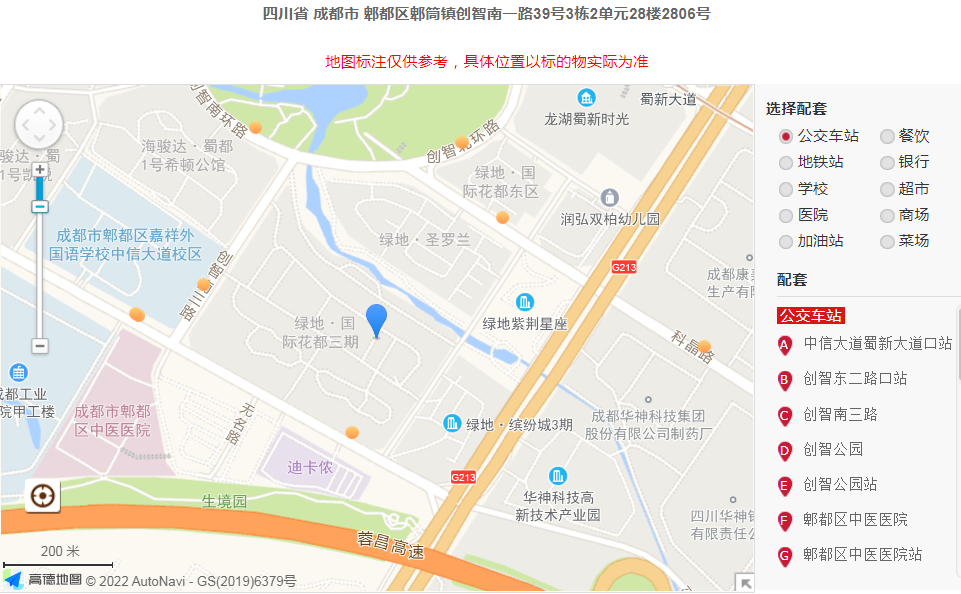Select the 餐饮 radio option
The width and height of the screenshot is (961, 594).
[888, 136]
